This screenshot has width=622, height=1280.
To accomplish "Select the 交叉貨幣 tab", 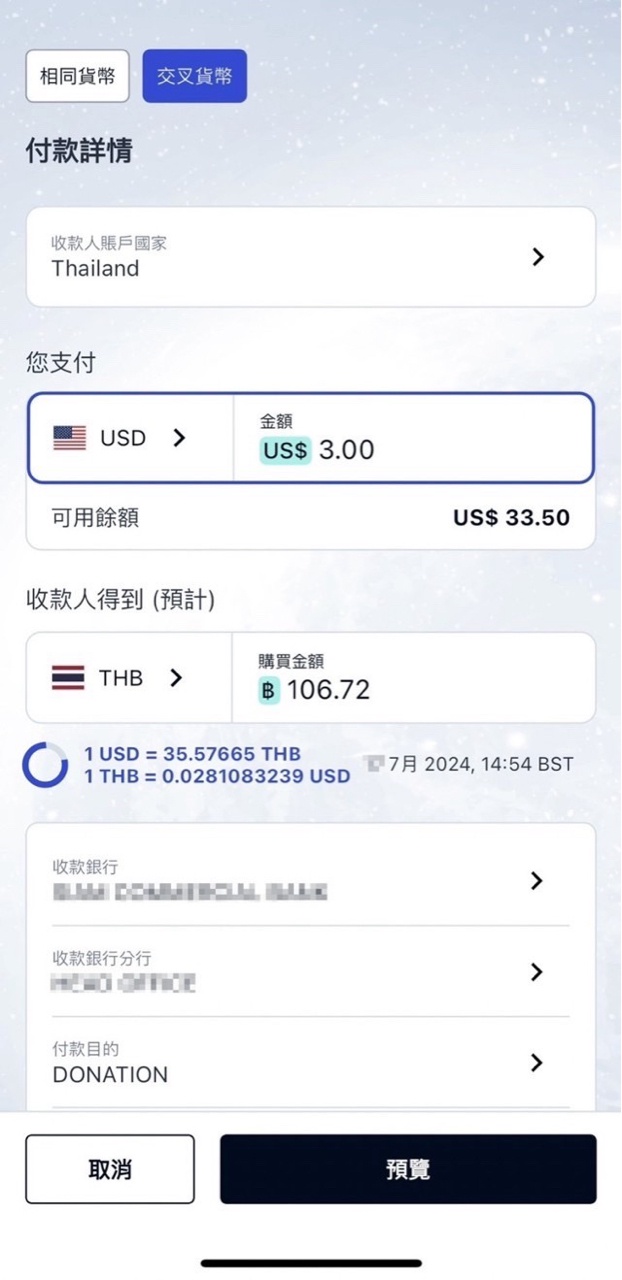I will pos(194,76).
